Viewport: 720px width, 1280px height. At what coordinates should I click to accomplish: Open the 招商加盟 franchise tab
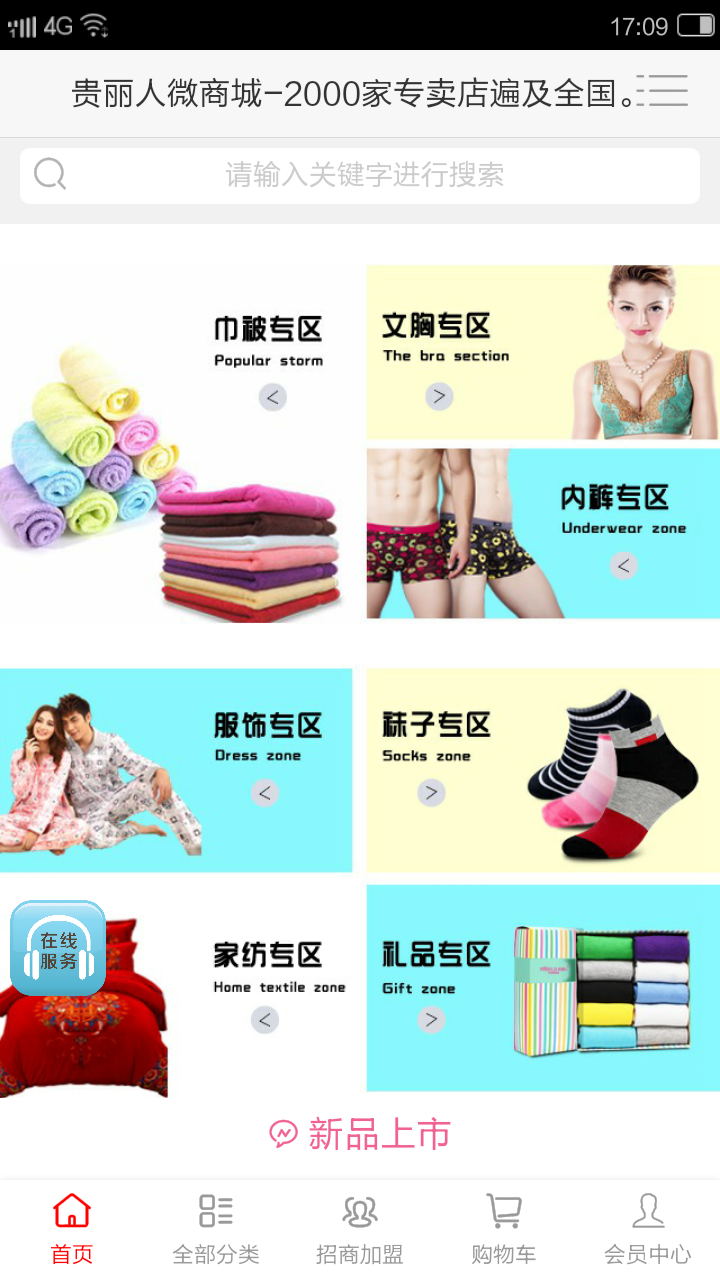click(360, 1229)
